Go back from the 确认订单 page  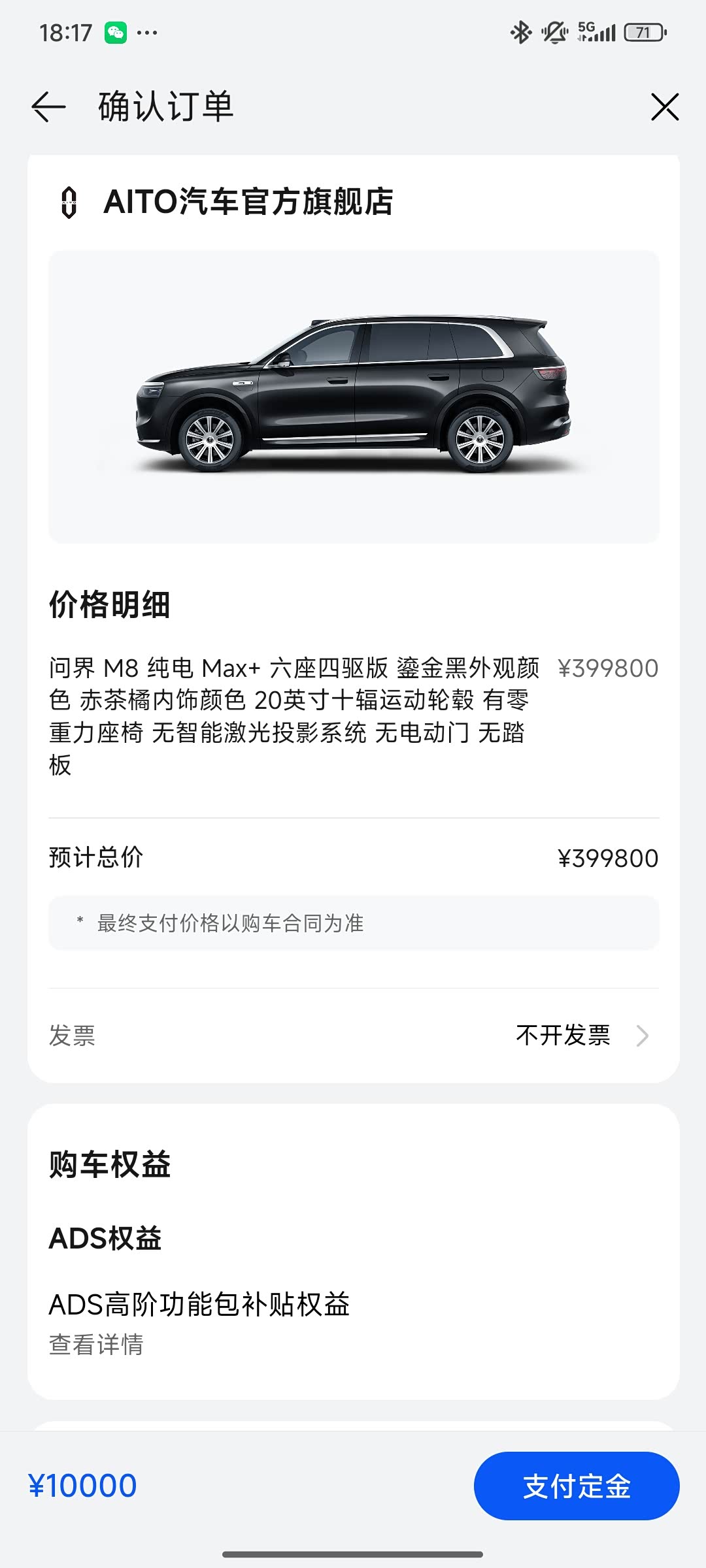coord(48,106)
